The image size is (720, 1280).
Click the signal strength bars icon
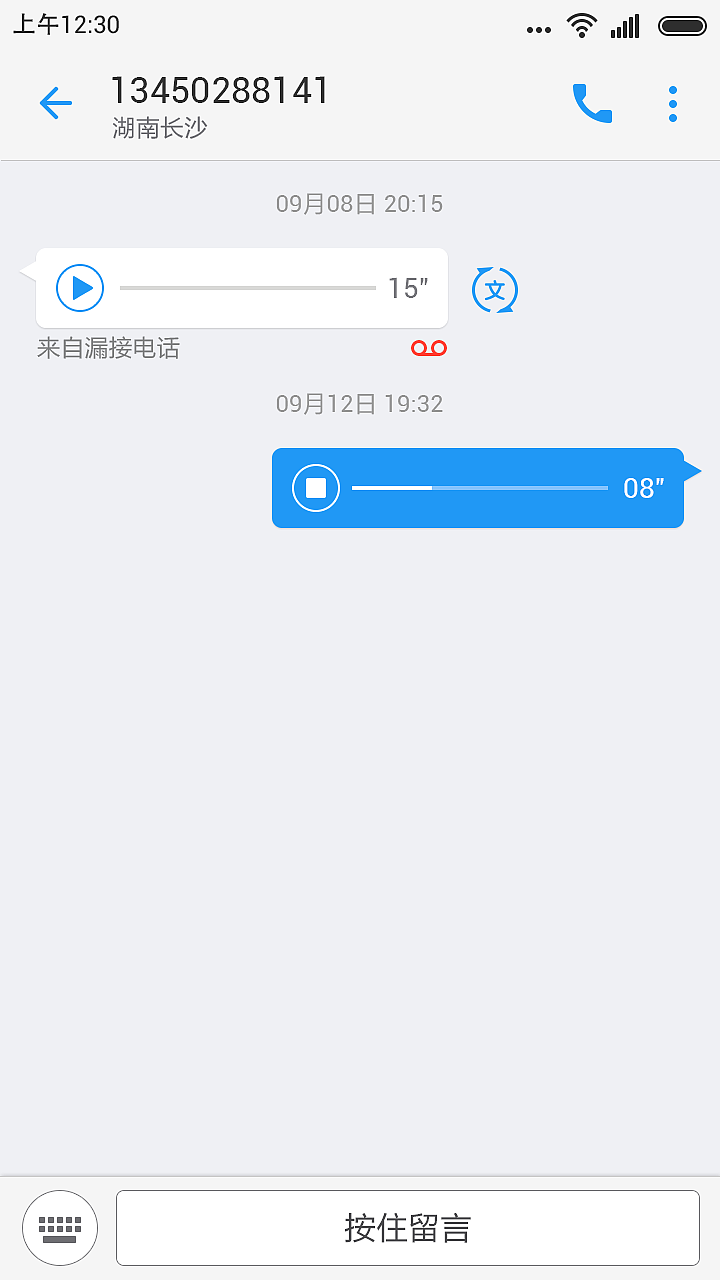(626, 26)
